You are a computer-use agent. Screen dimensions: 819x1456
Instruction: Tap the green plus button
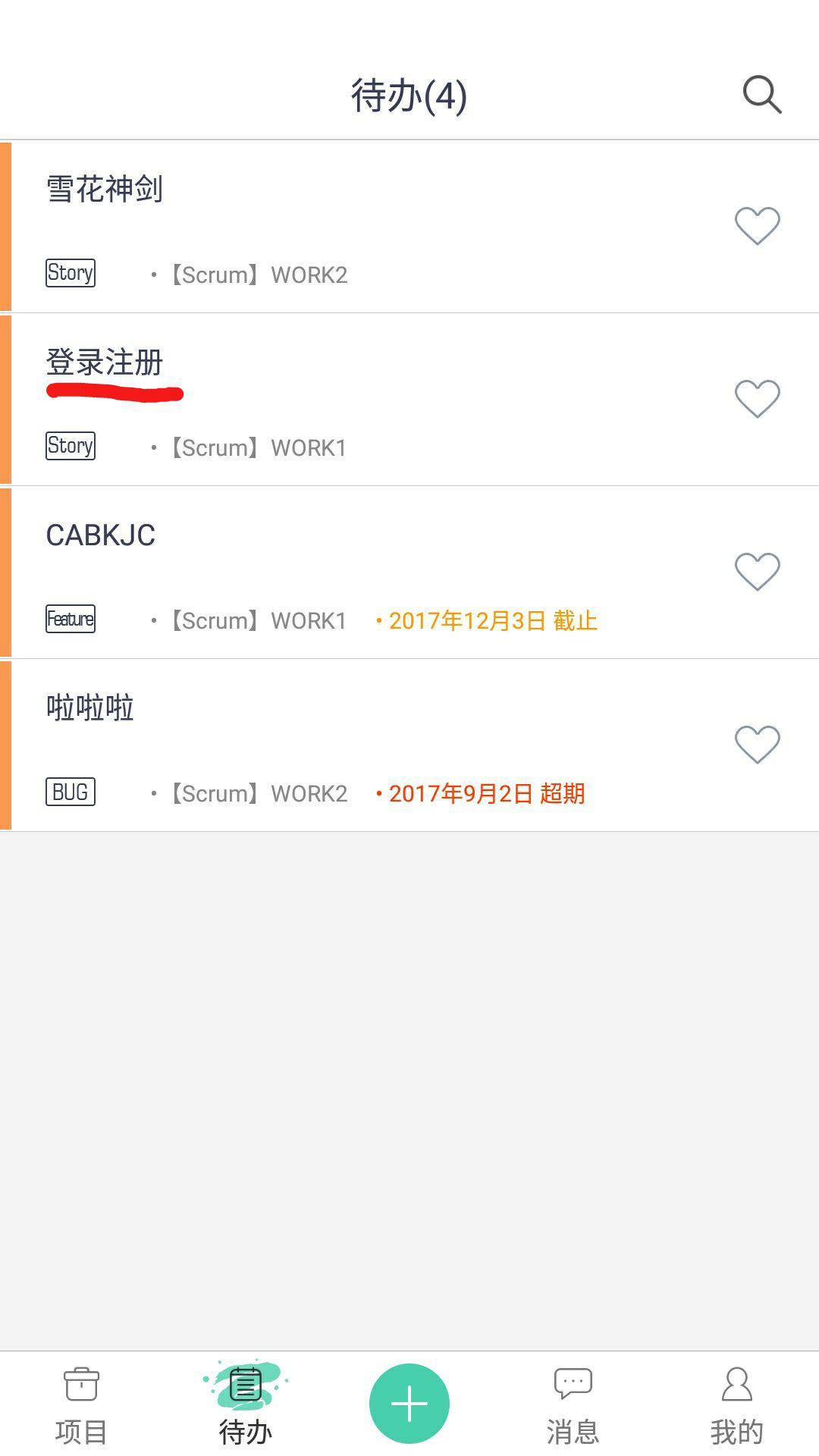click(x=409, y=1404)
